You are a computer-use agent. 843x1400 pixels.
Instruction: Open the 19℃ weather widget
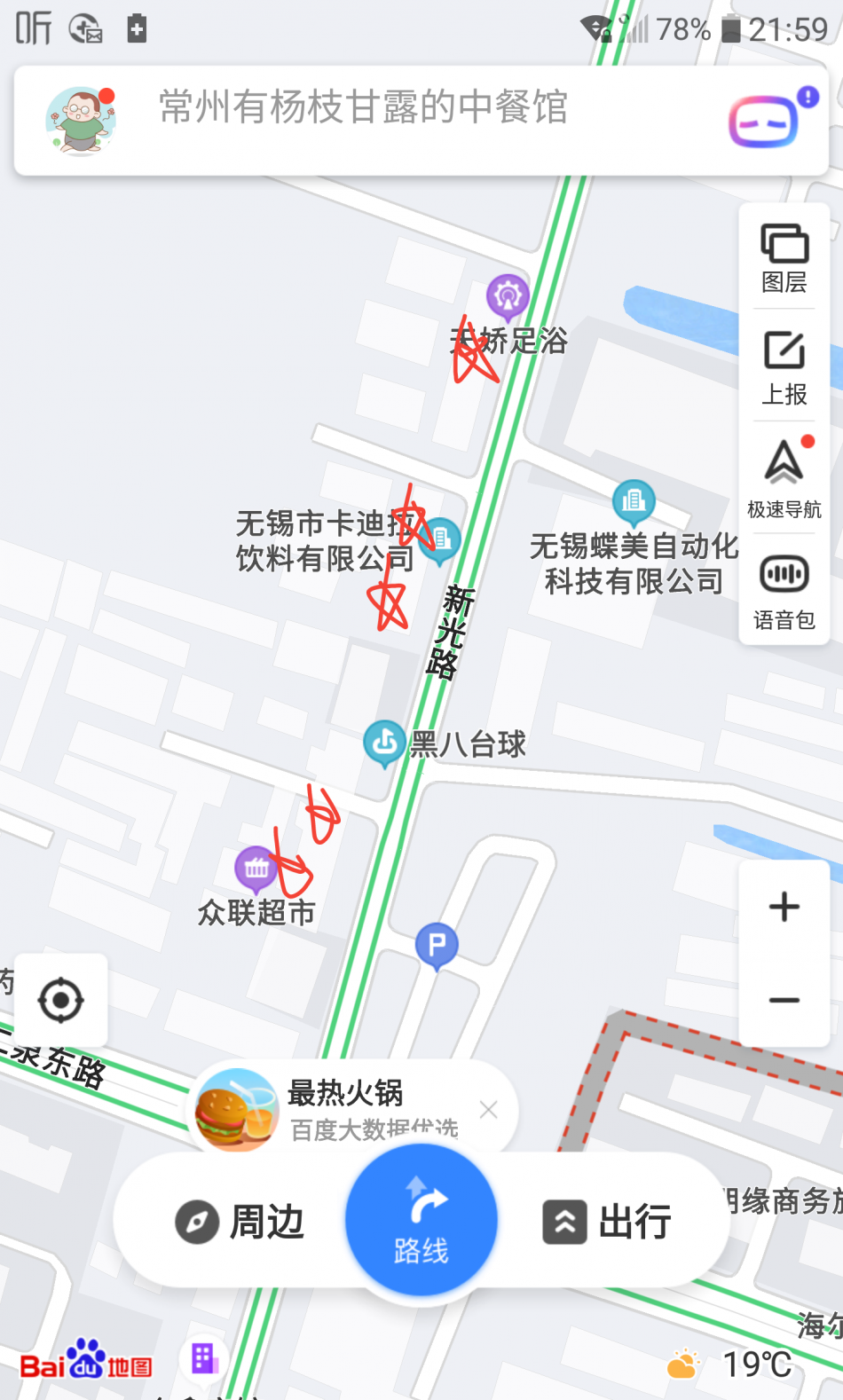pyautogui.click(x=729, y=1365)
